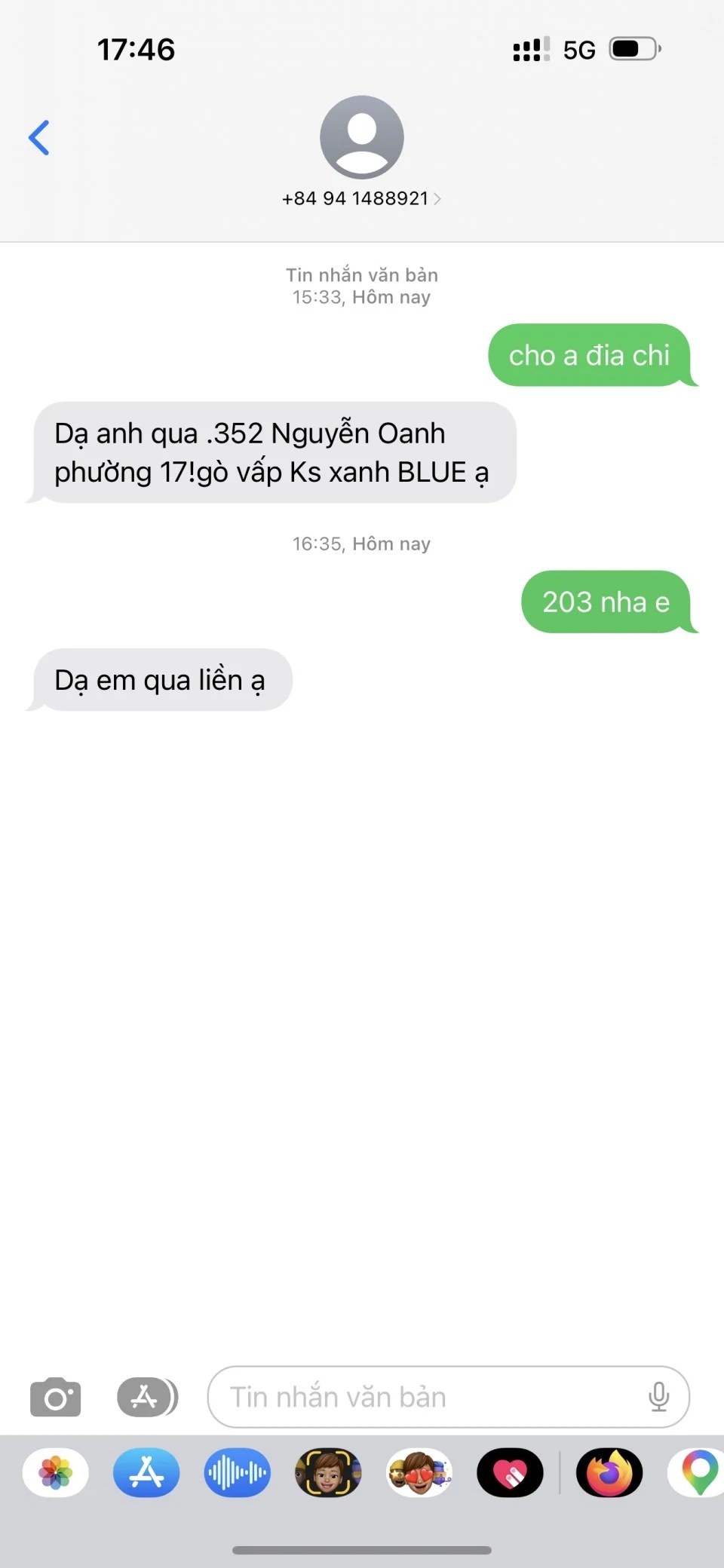Screen dimensions: 724x1568
Task: Open the Photos app in the drawer
Action: click(x=56, y=1472)
